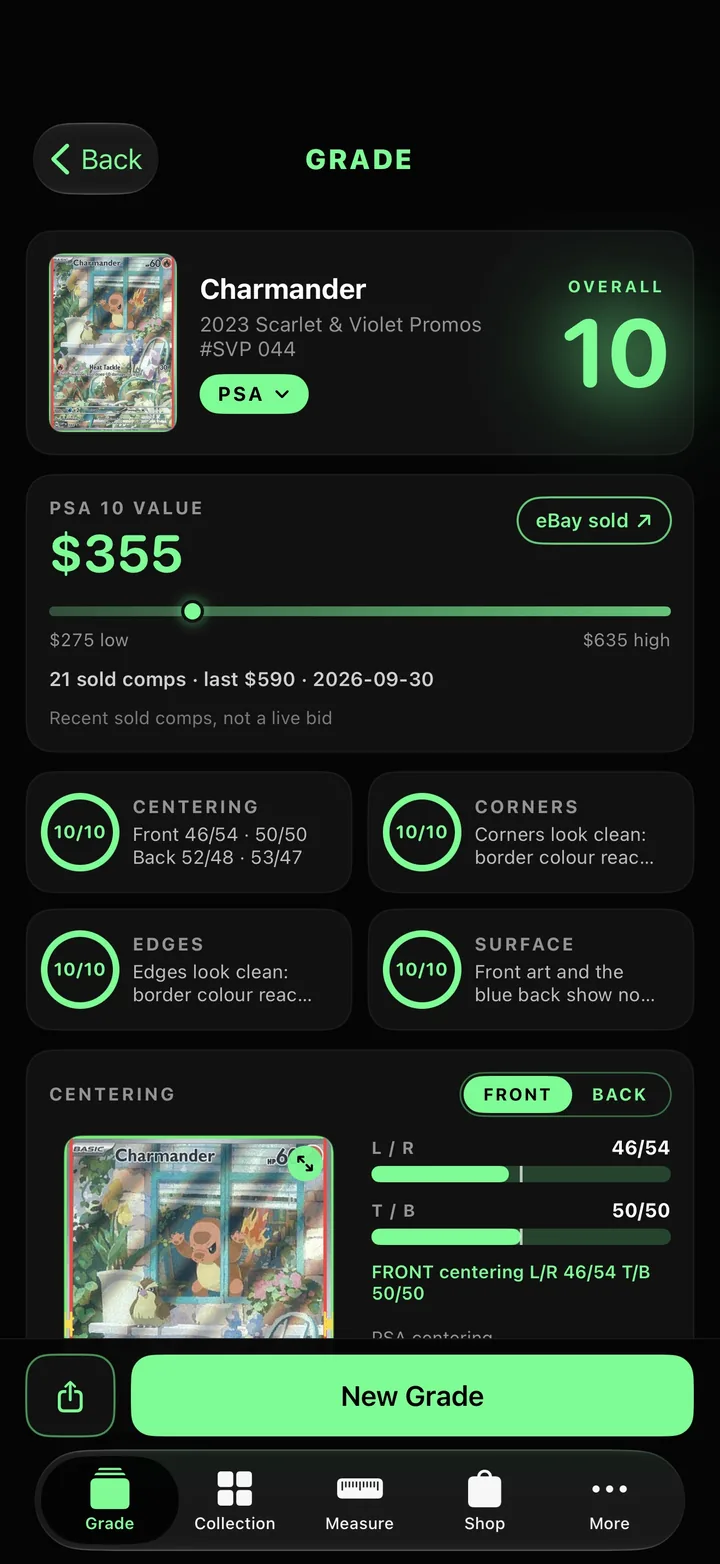Select the Grade tab
Viewport: 720px width, 1564px height.
110,1501
